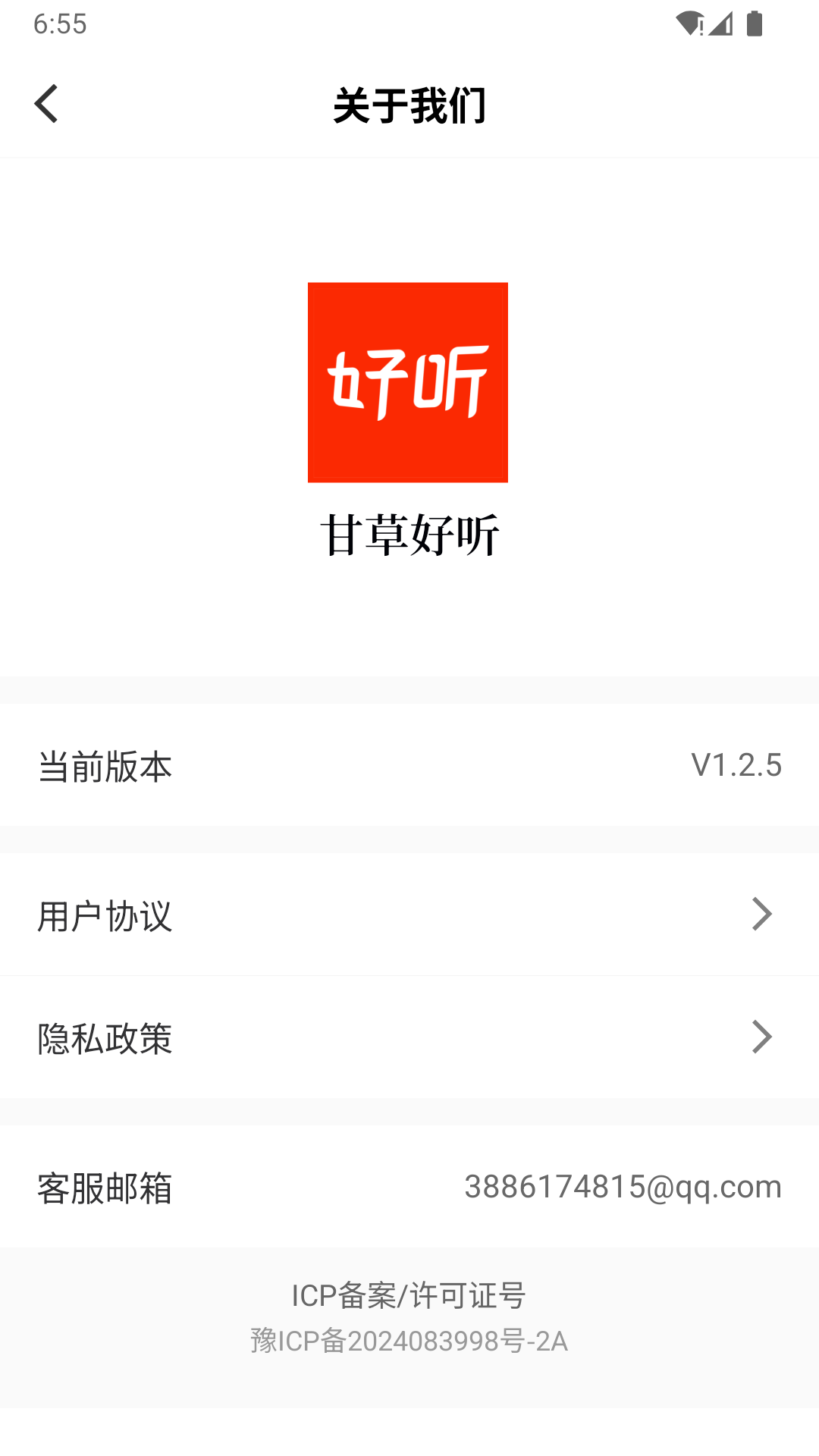Tap the red 好听 brand image
This screenshot has height=1456, width=819.
pos(407,383)
